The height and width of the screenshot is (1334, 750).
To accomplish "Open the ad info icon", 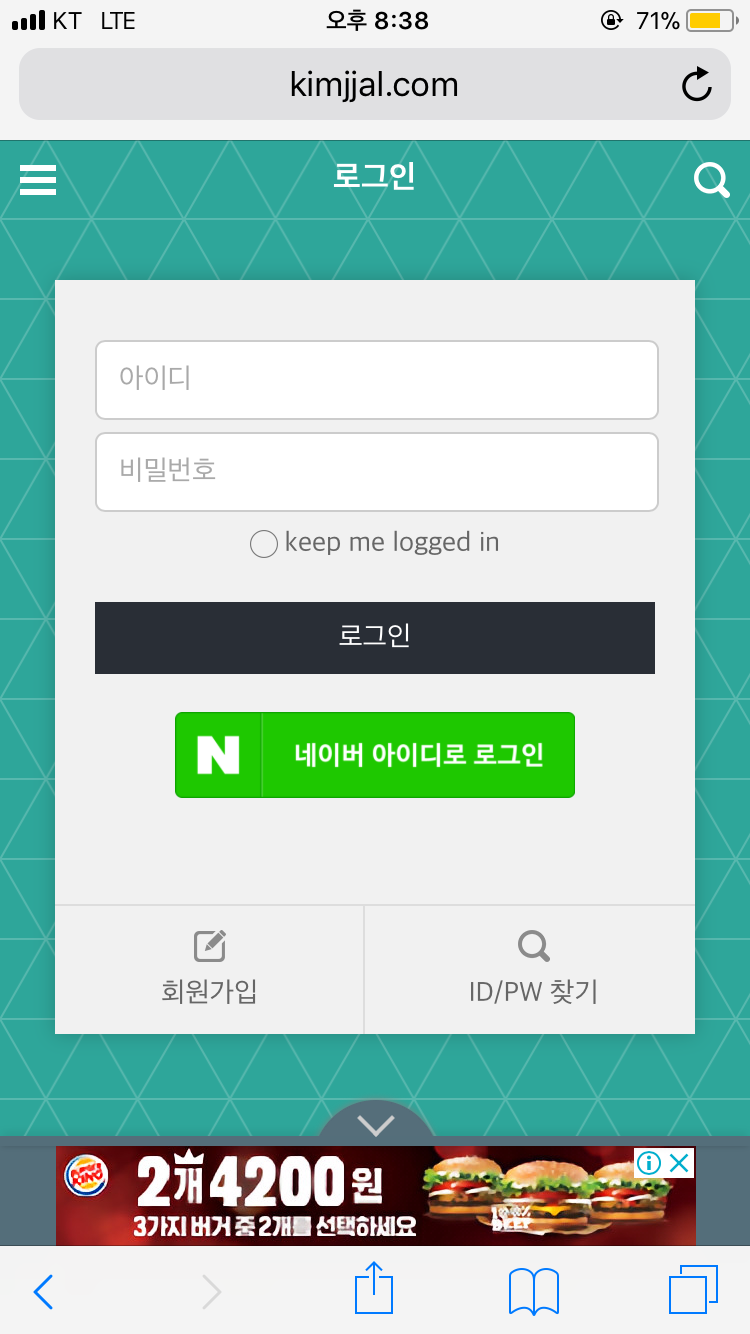I will tap(649, 1163).
